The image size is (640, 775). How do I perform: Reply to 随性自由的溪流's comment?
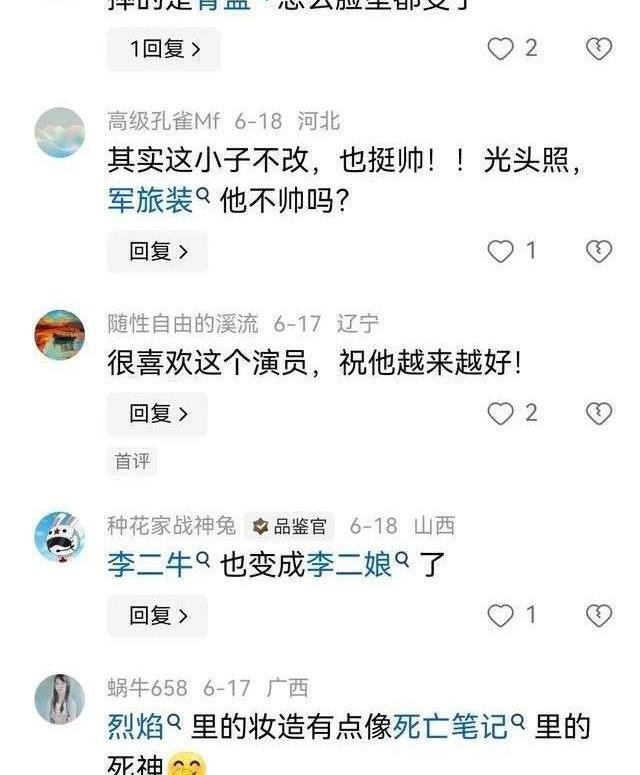157,414
